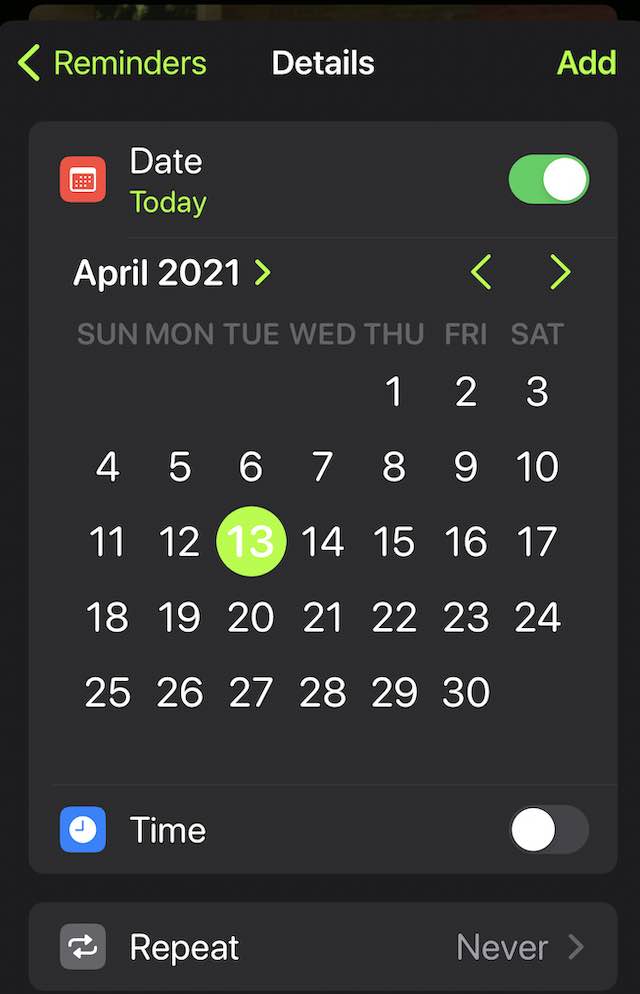Go back to Reminders
This screenshot has height=994, width=640.
tap(112, 63)
